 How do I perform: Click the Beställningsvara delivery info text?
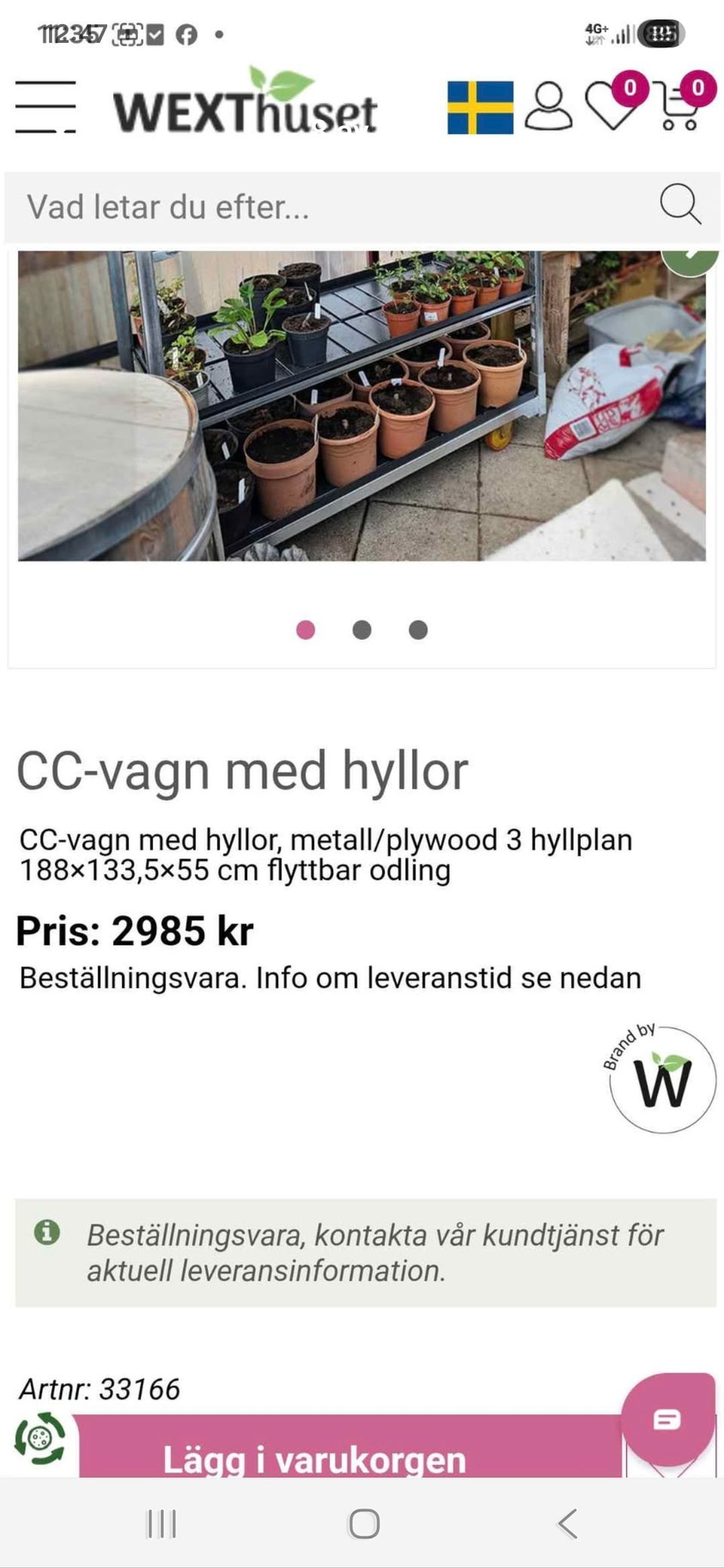pyautogui.click(x=330, y=978)
